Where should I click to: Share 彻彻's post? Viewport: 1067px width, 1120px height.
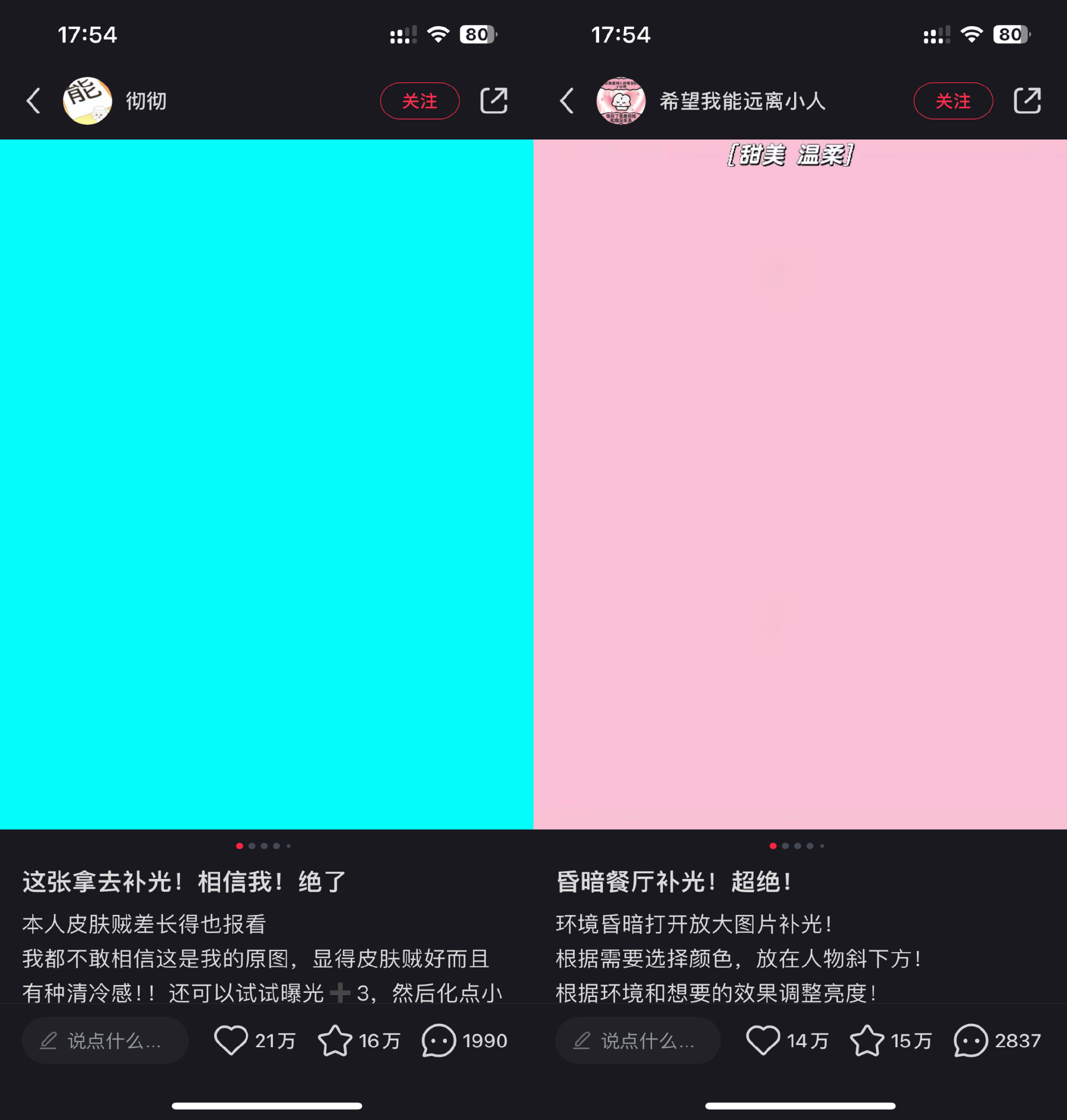[x=493, y=101]
